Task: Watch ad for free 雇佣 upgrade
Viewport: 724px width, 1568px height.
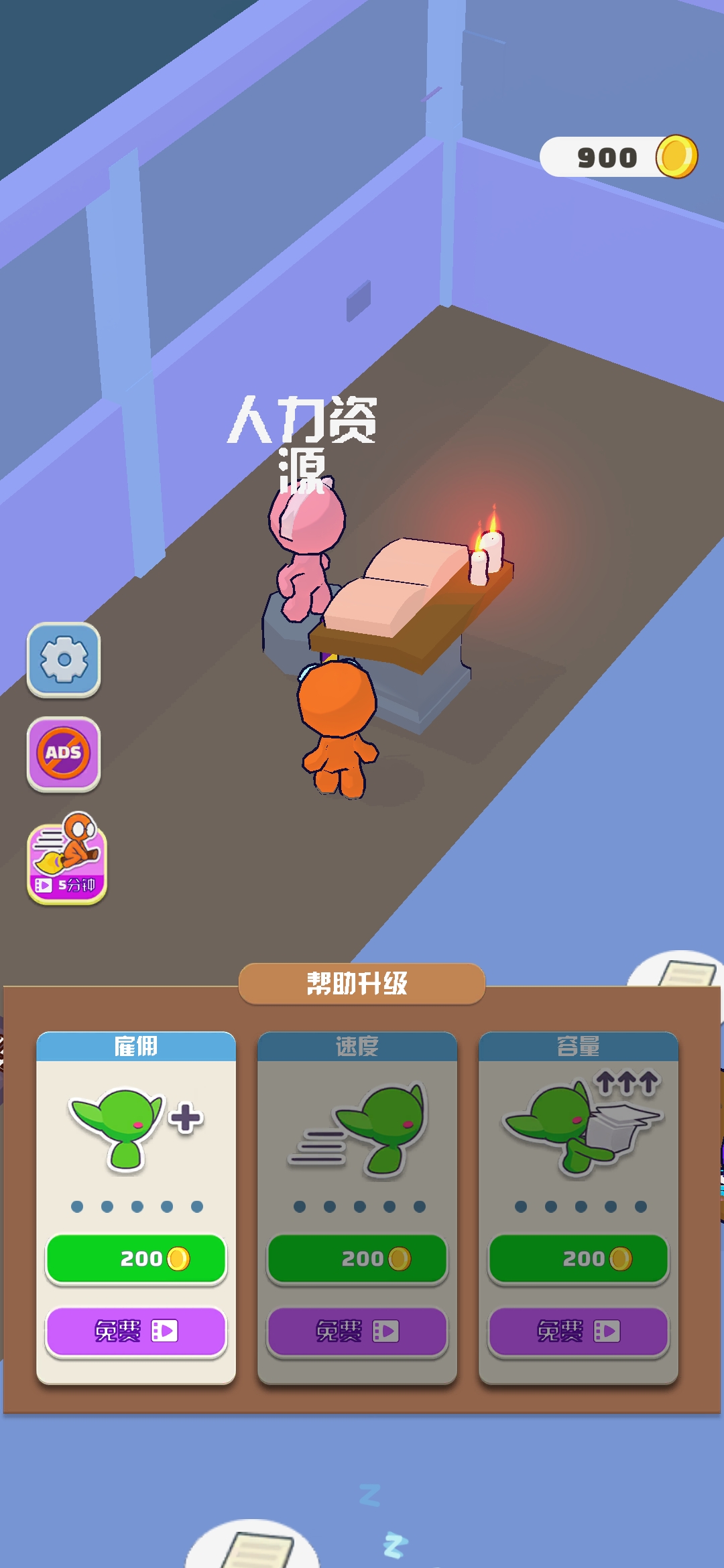Action: pos(136,1331)
